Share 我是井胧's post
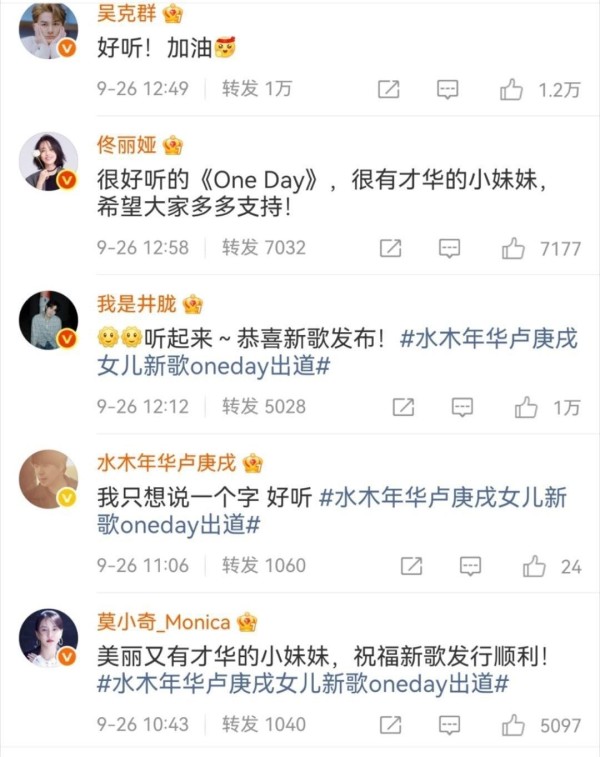The height and width of the screenshot is (757, 600). (x=403, y=407)
